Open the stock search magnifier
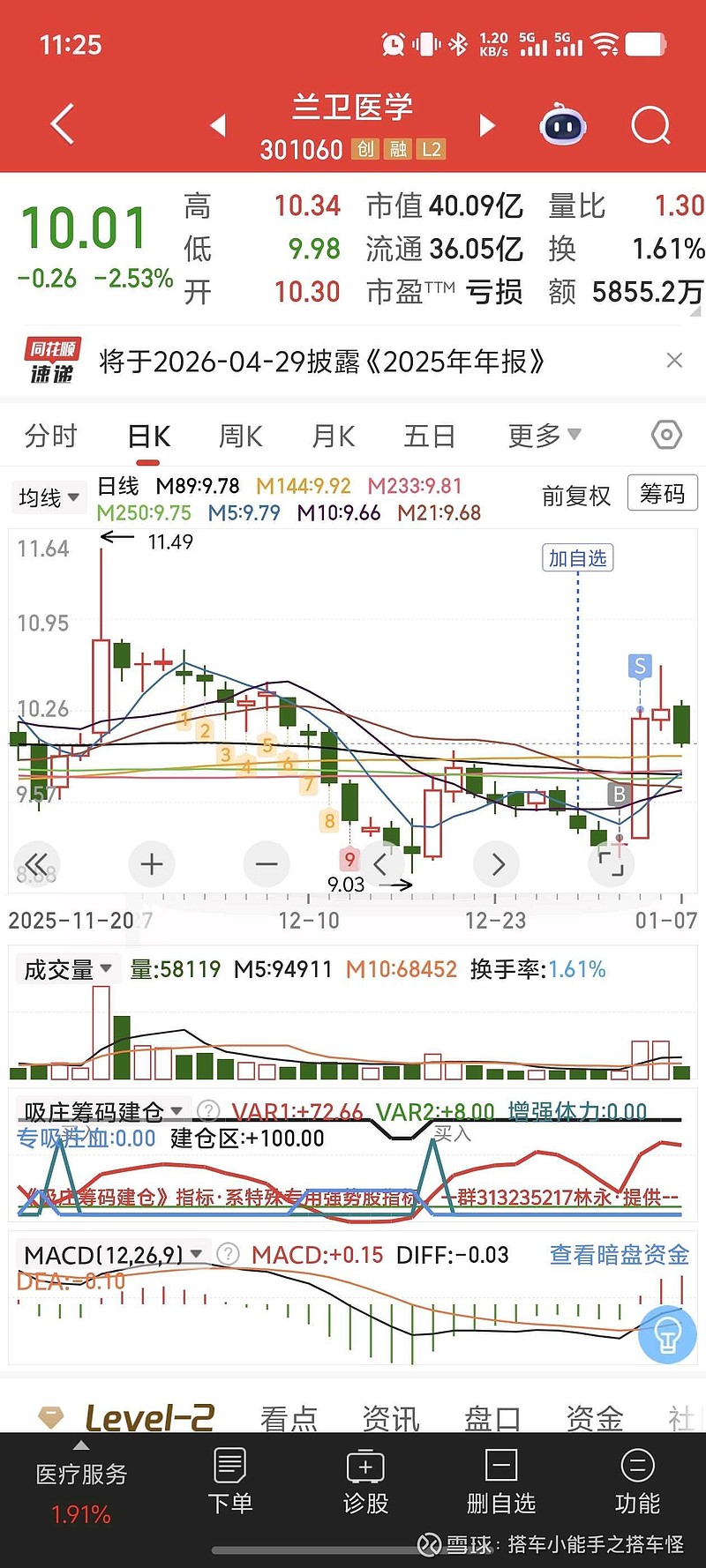The height and width of the screenshot is (1568, 706). pos(650,124)
